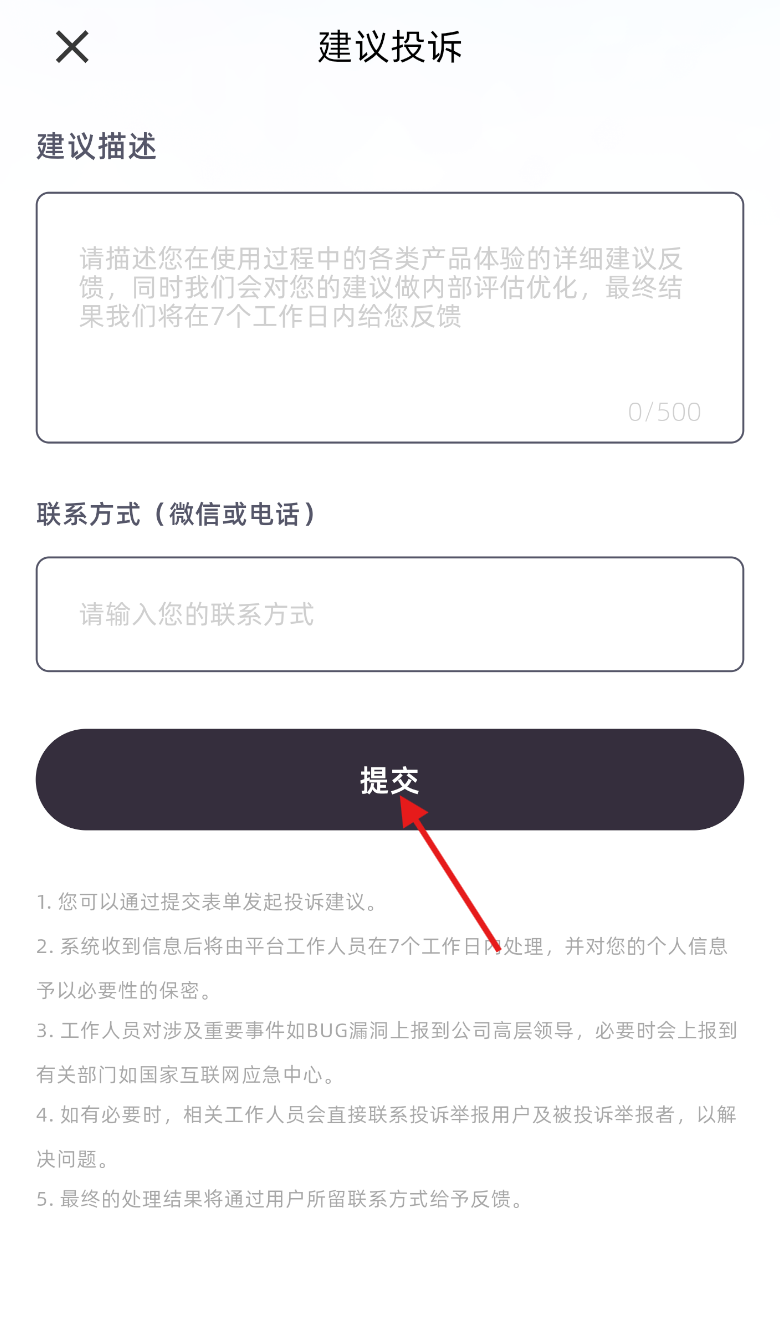780x1342 pixels.
Task: Close the 建议投诉 page
Action: click(x=72, y=47)
